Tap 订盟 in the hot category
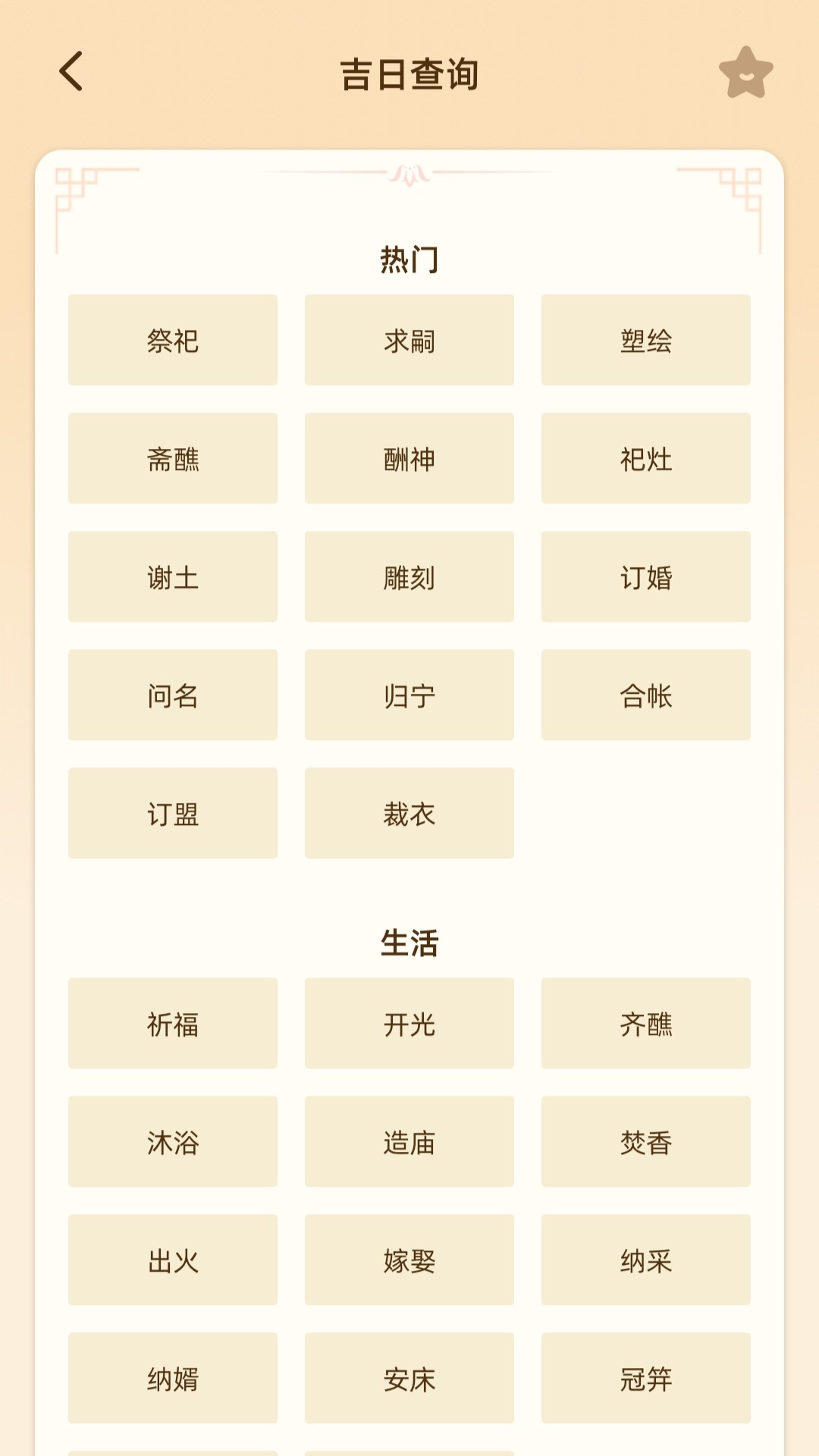The image size is (819, 1456). [172, 813]
